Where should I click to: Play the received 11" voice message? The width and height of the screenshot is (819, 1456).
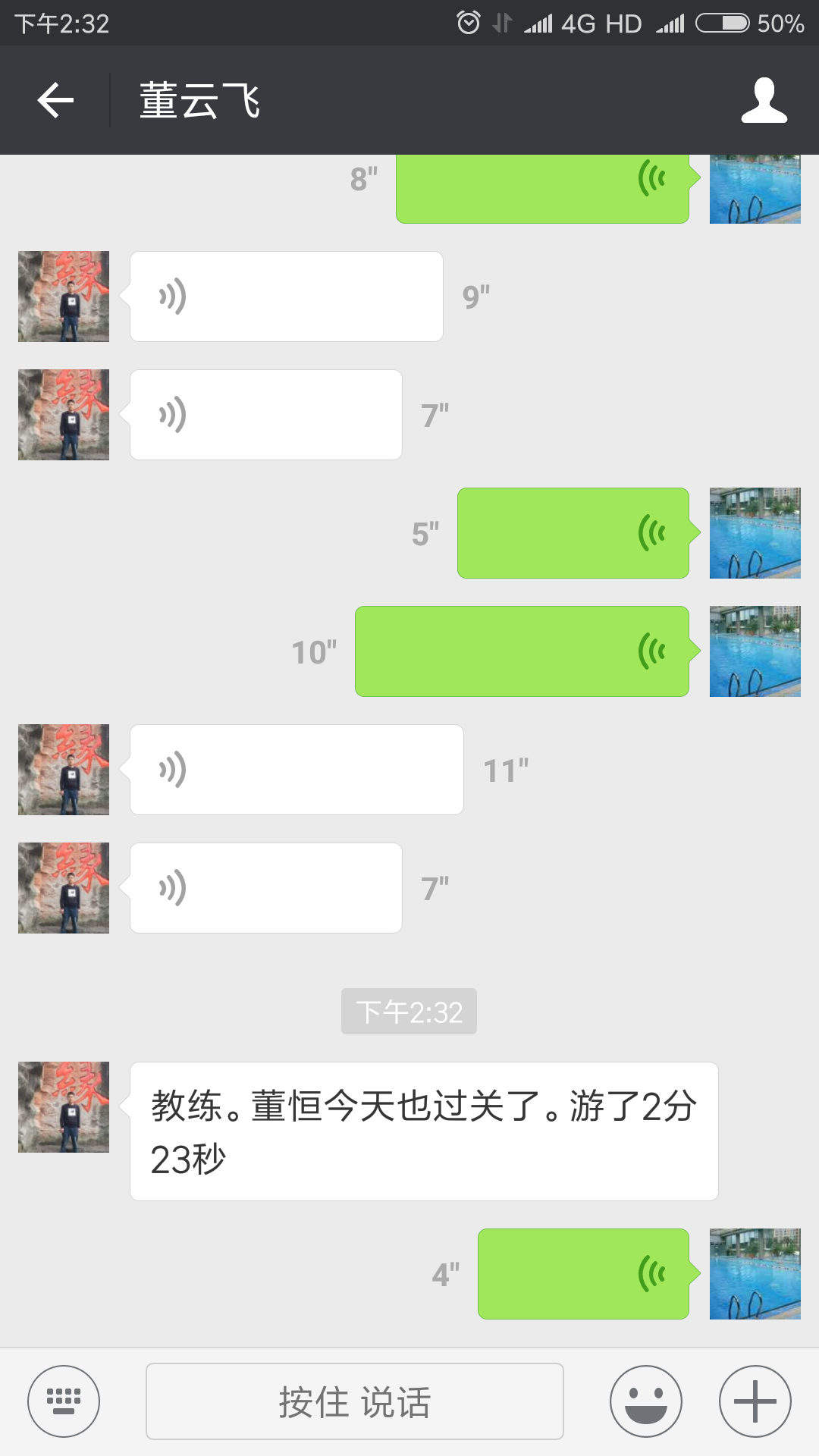coord(297,770)
